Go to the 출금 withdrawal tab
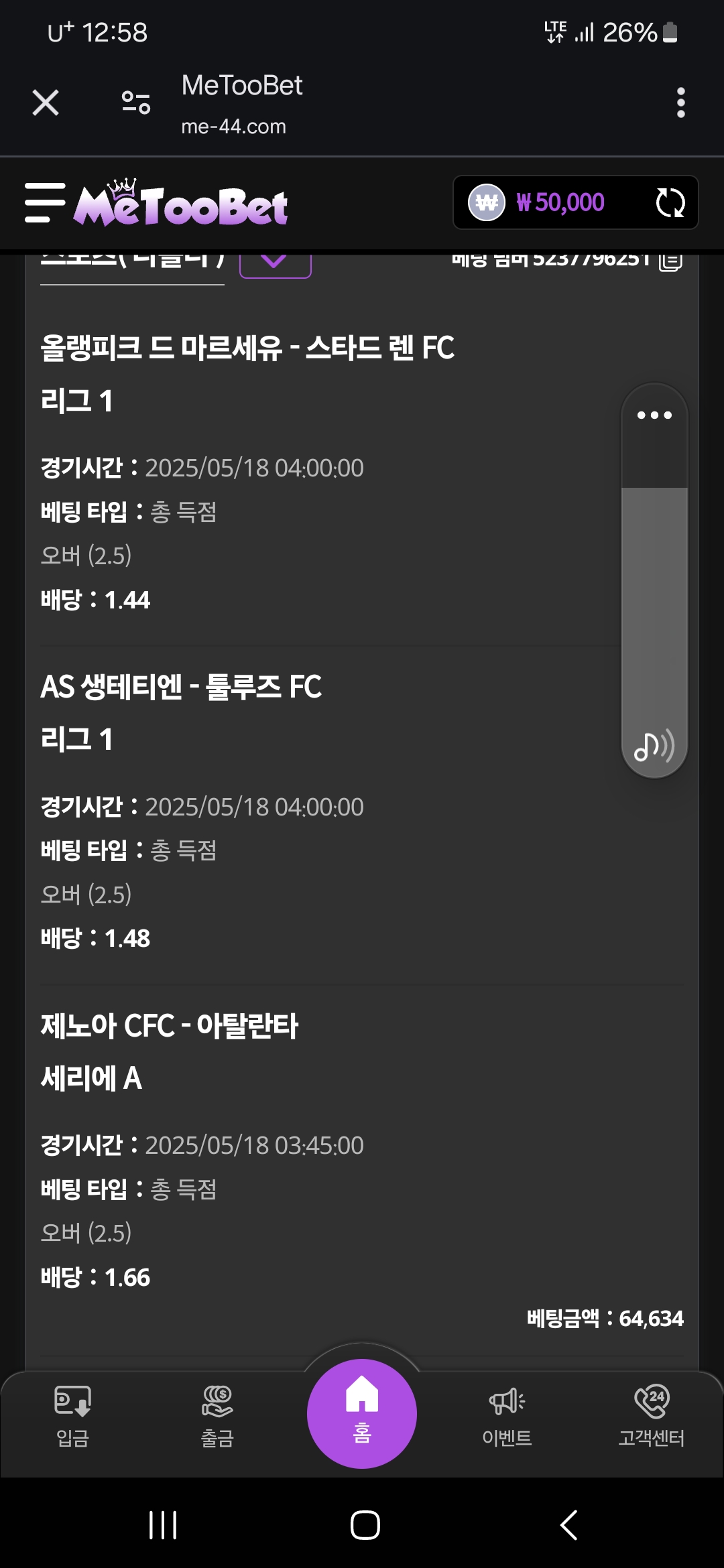This screenshot has height=1568, width=724. coord(217,1416)
